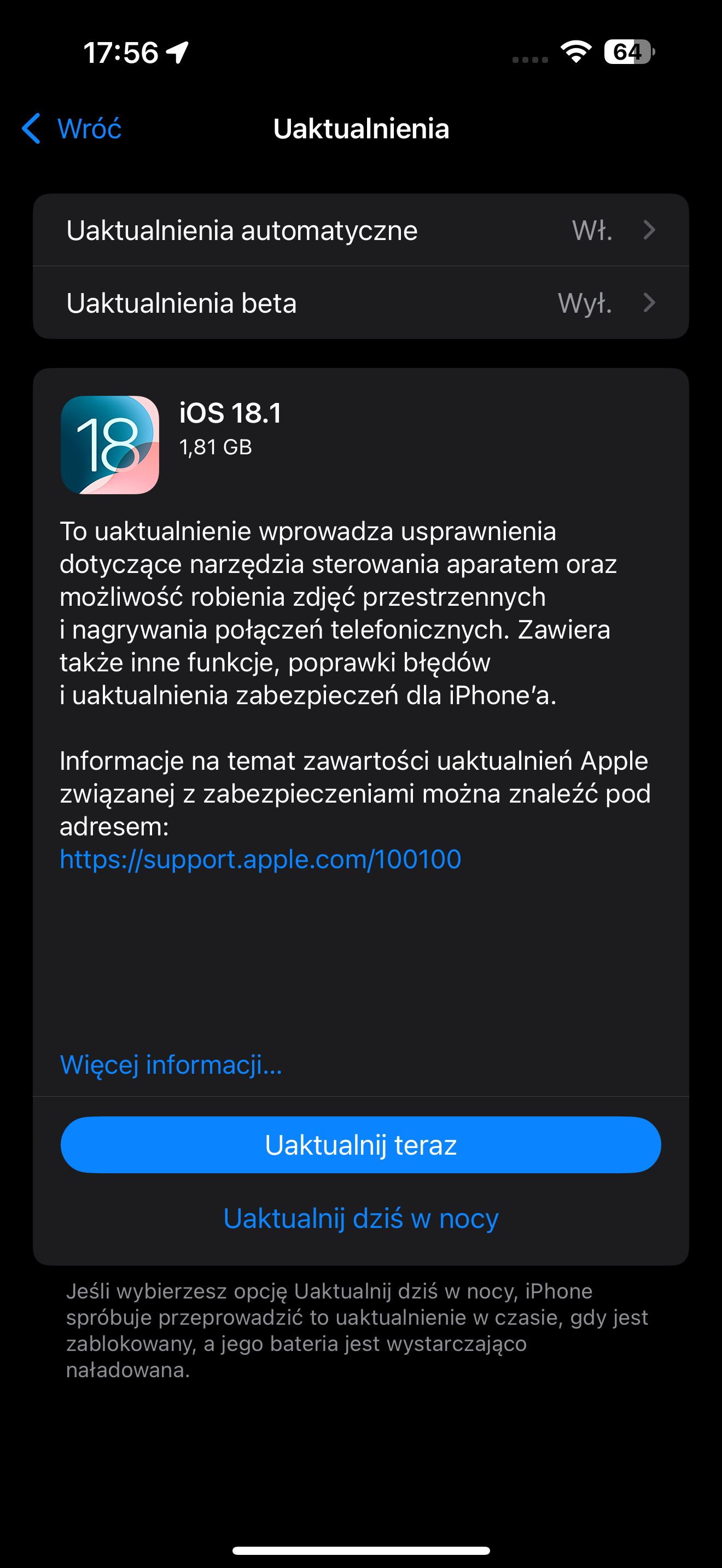Open Uaktualnienia automatyczne settings

pyautogui.click(x=361, y=230)
